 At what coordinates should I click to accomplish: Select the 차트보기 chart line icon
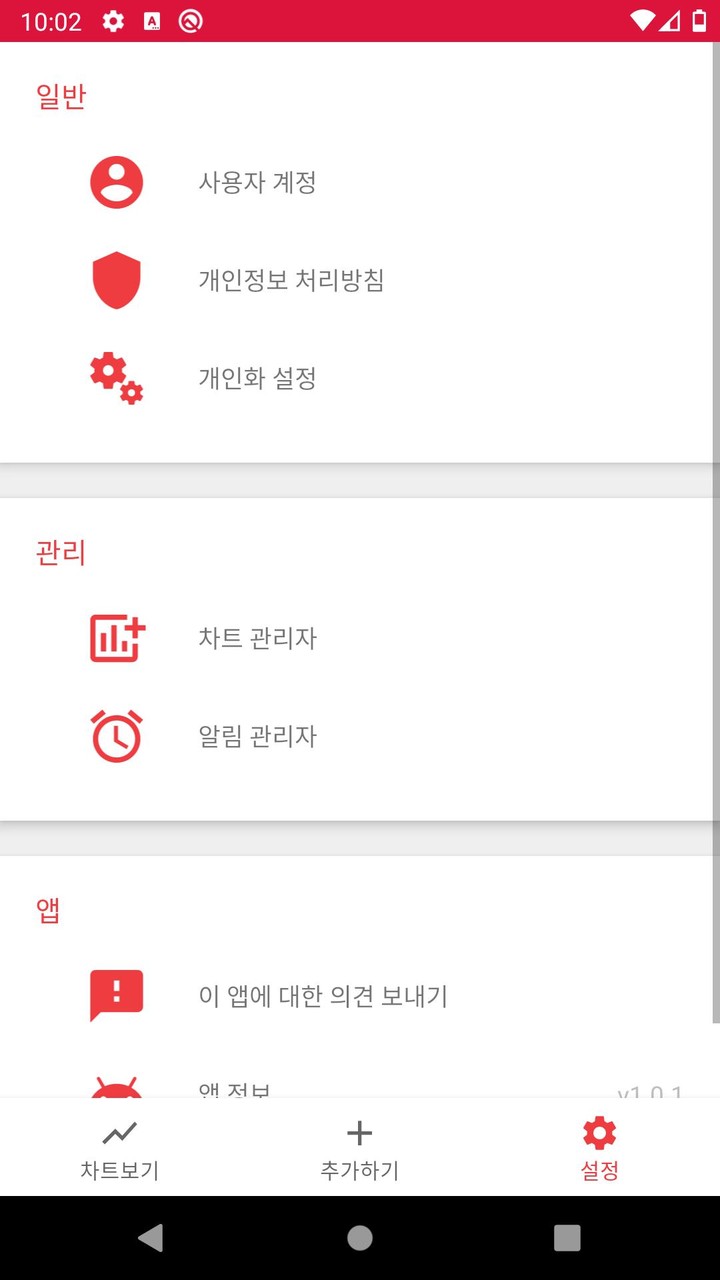click(x=120, y=1133)
